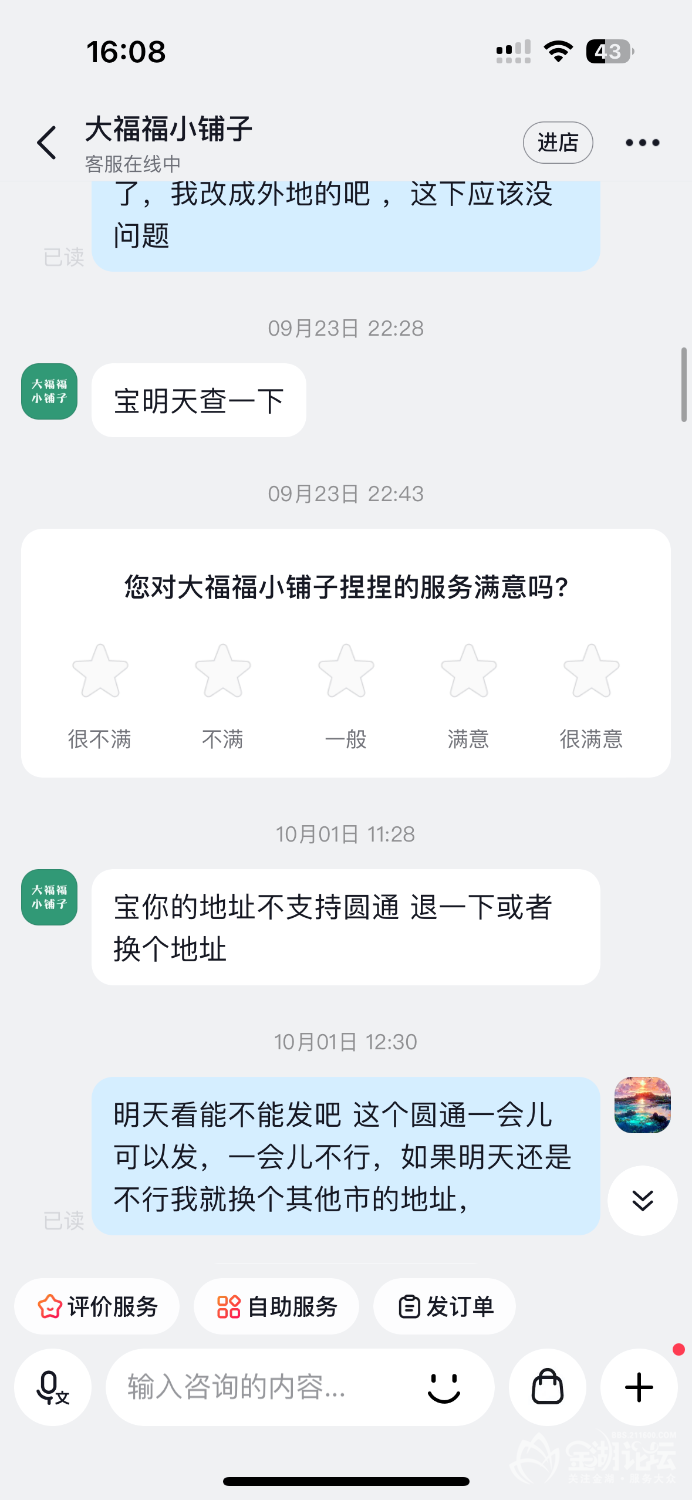
Task: Open the shopping bag icon
Action: pos(547,1387)
